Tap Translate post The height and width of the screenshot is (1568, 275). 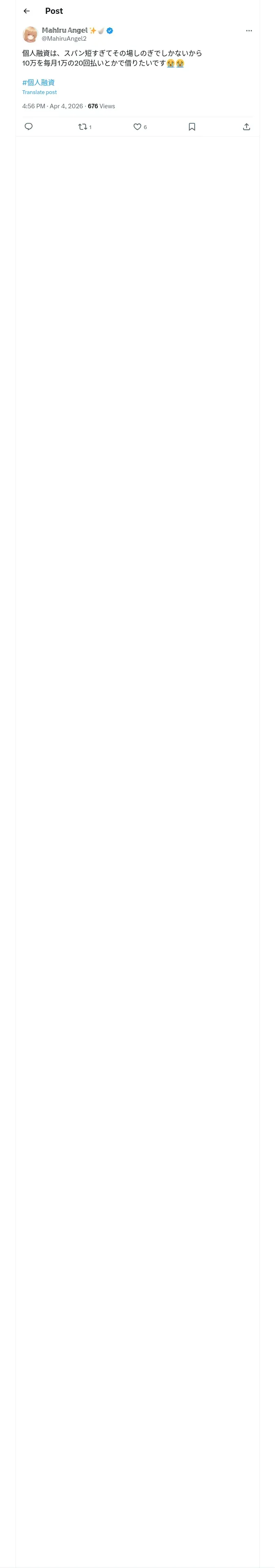pyautogui.click(x=40, y=92)
